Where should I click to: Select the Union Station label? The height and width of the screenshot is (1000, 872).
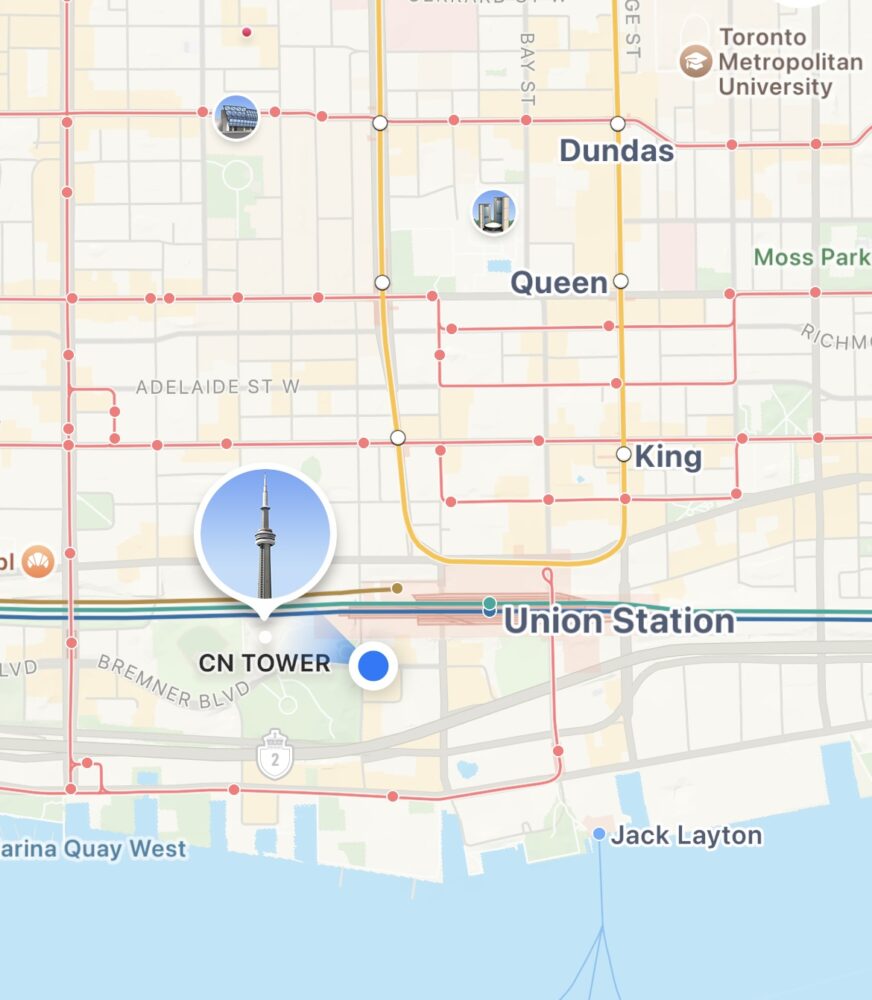pyautogui.click(x=618, y=621)
